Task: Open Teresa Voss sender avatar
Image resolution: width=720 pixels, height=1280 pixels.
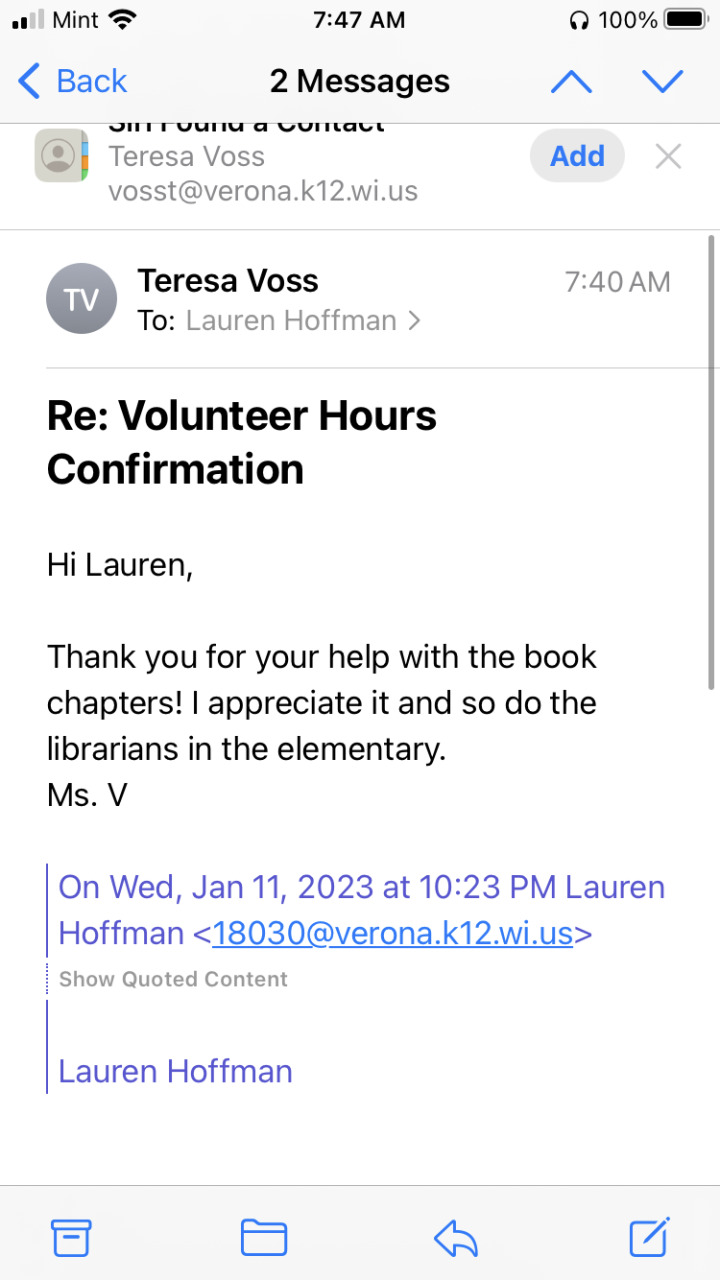Action: click(x=82, y=298)
